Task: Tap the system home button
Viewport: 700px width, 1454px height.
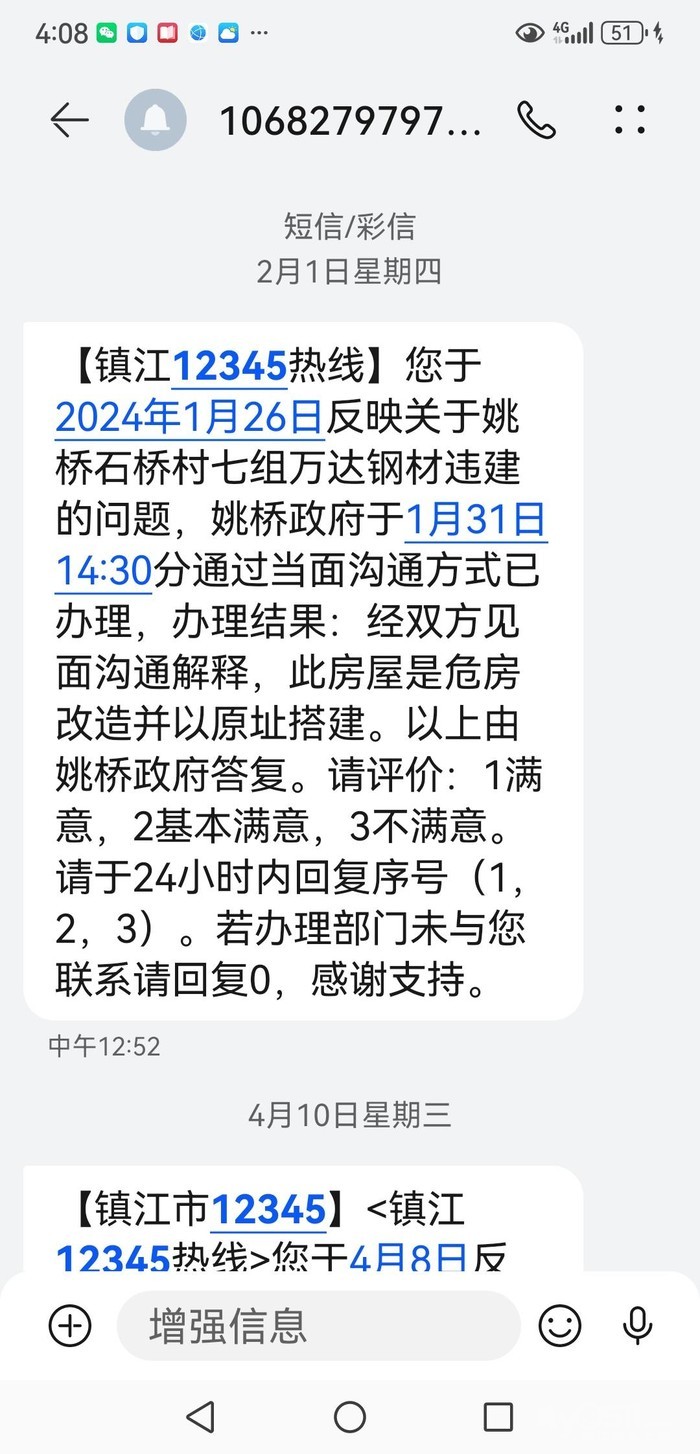Action: pyautogui.click(x=350, y=1416)
